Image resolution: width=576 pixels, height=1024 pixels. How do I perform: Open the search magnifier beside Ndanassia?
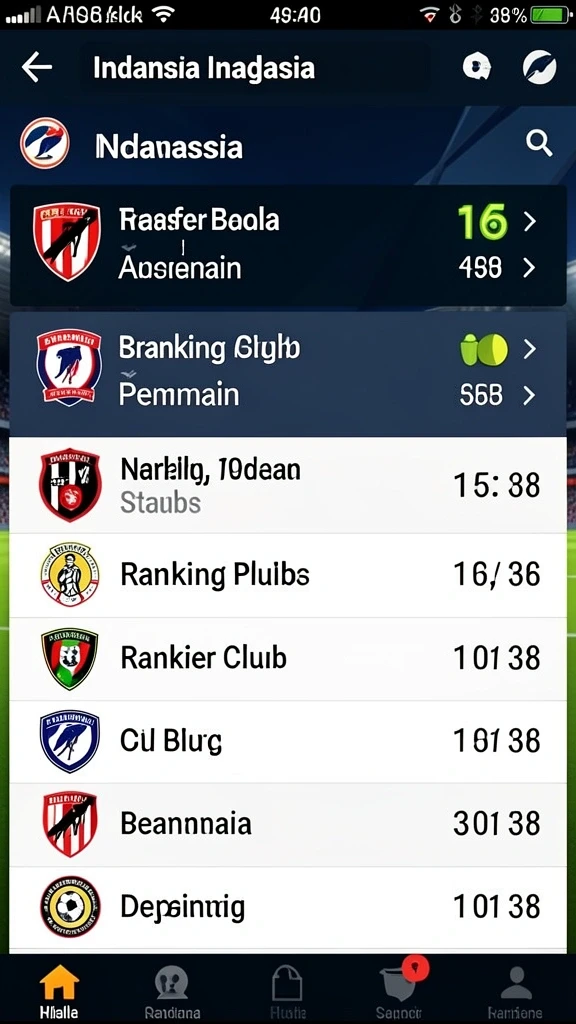(x=539, y=143)
